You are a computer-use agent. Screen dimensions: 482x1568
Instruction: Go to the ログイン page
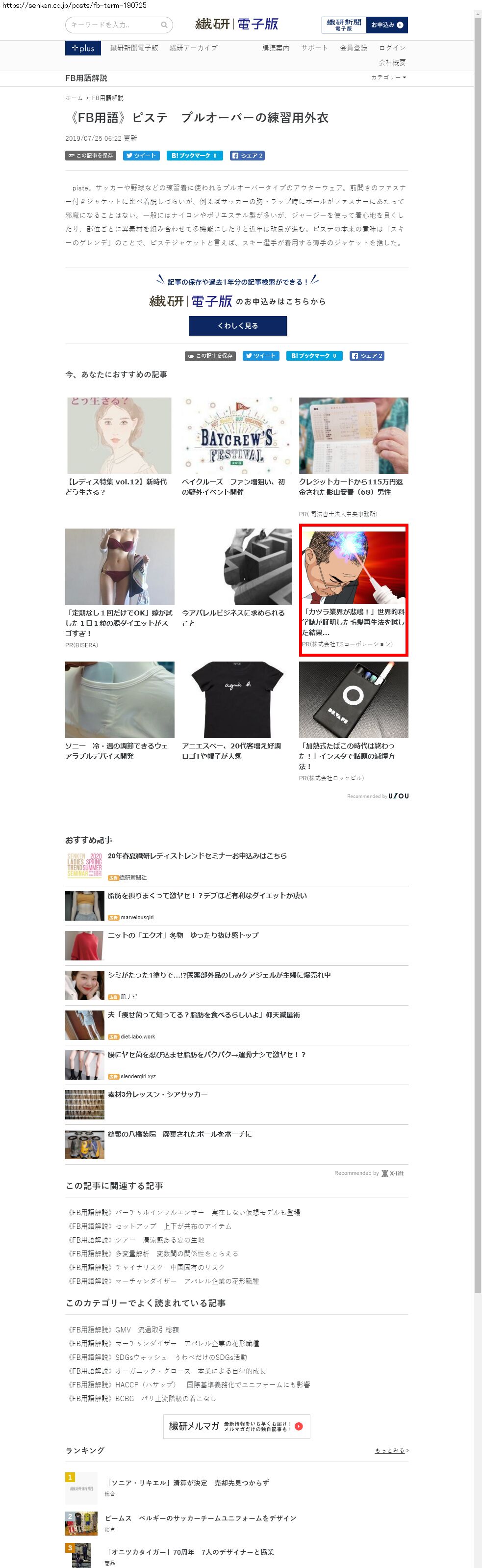(x=392, y=48)
